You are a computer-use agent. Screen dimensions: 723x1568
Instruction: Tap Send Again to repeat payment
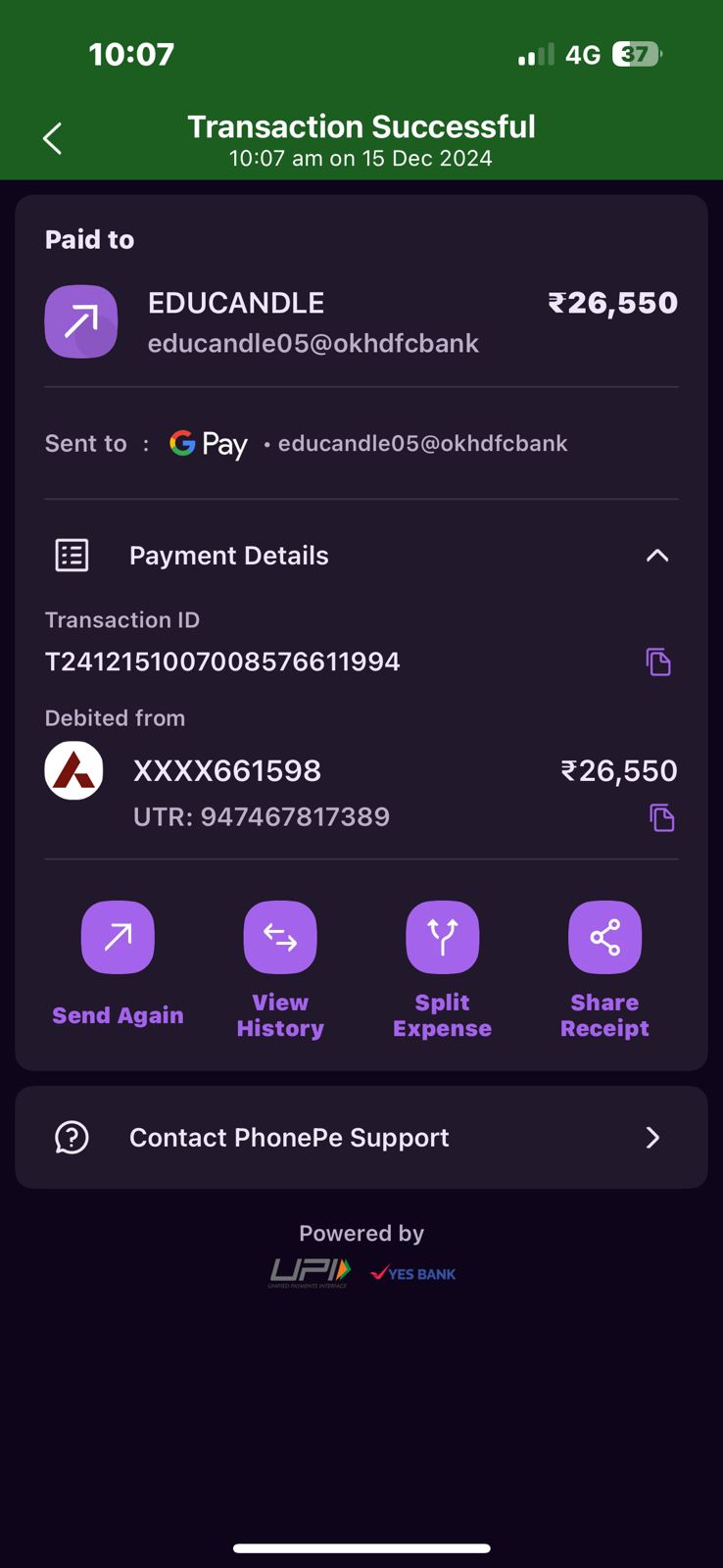[118, 938]
